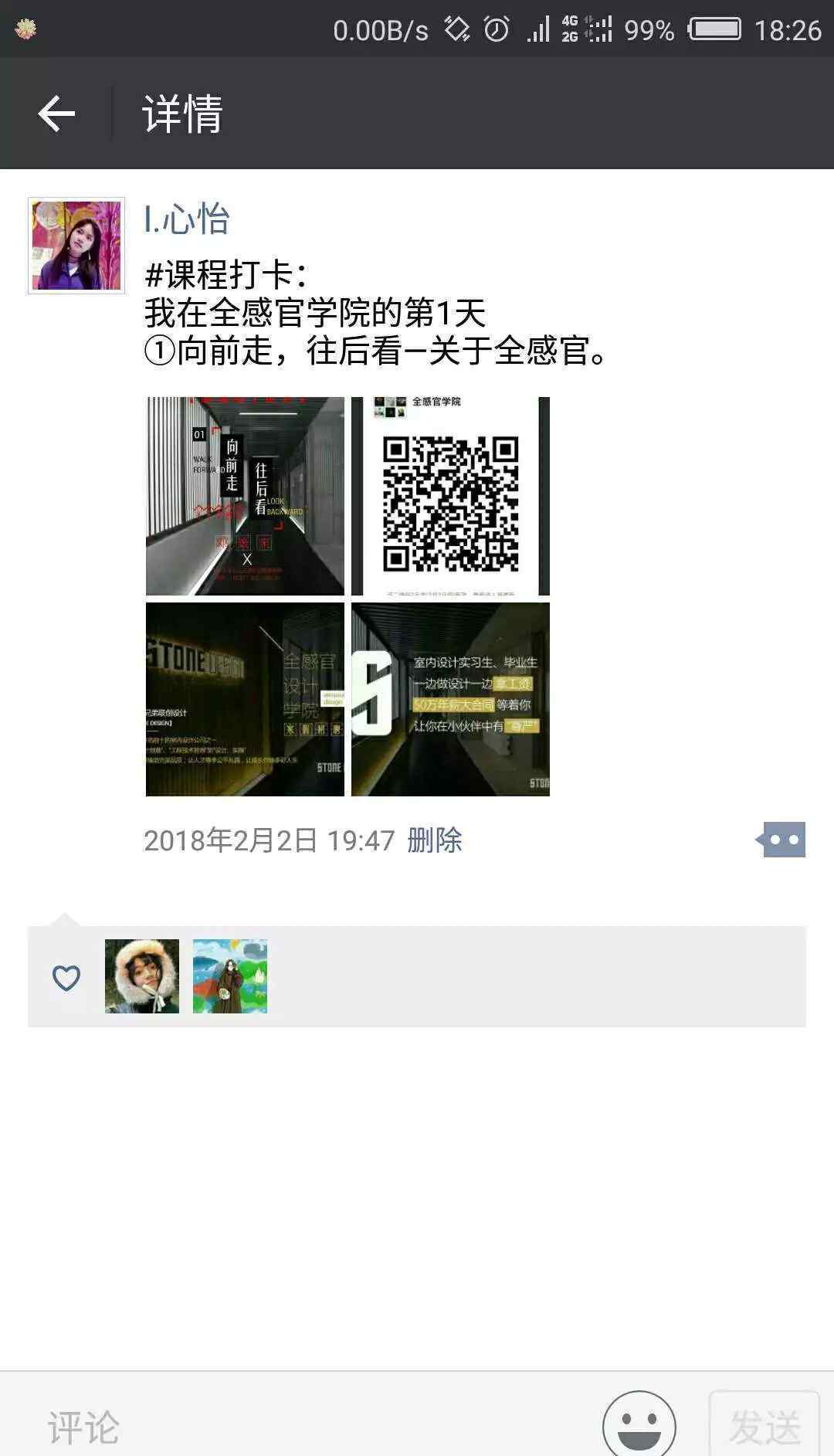Open I.心怡's username link
Screen dimensions: 834x1456
point(187,219)
